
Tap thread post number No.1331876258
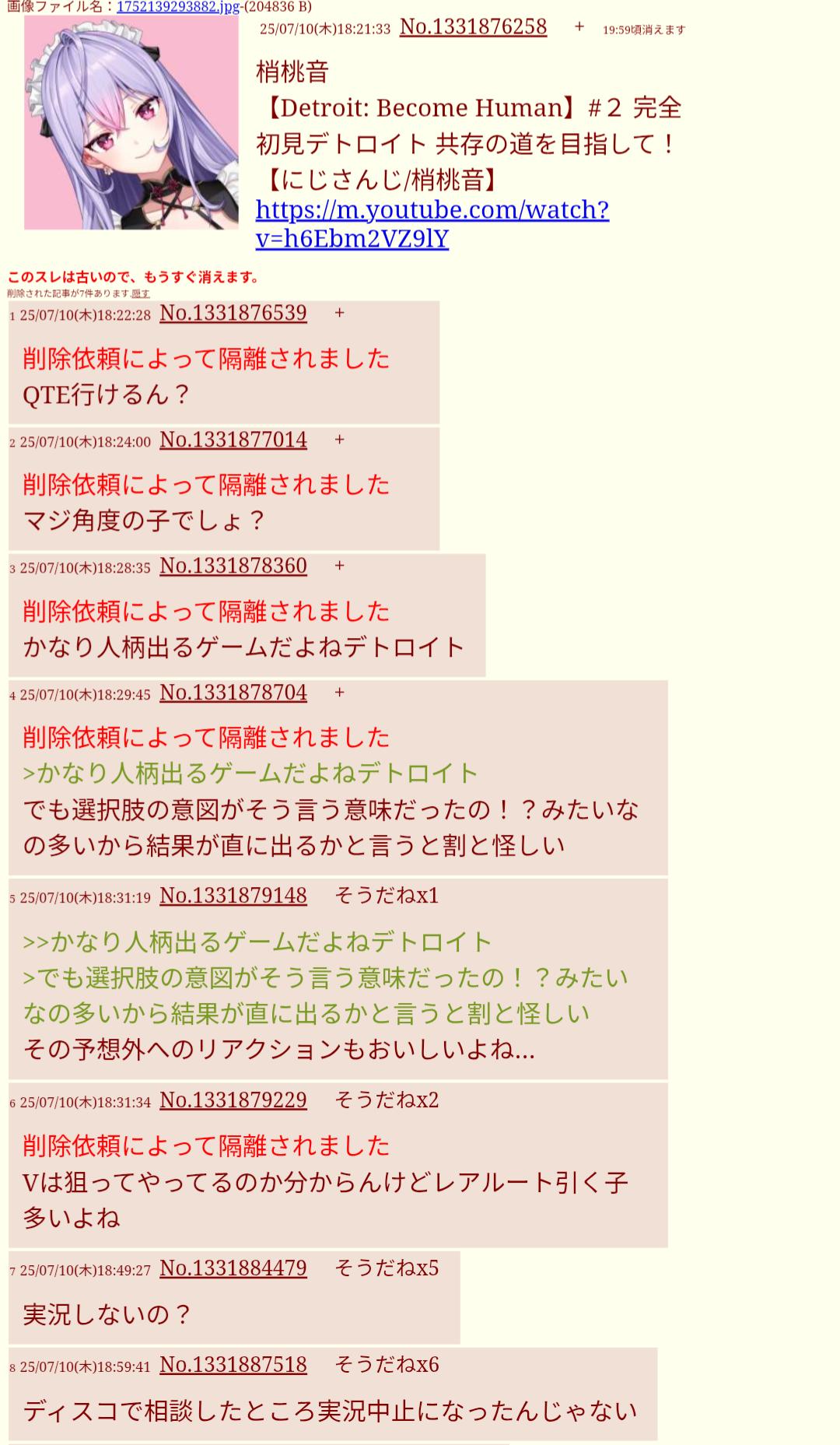(x=473, y=27)
